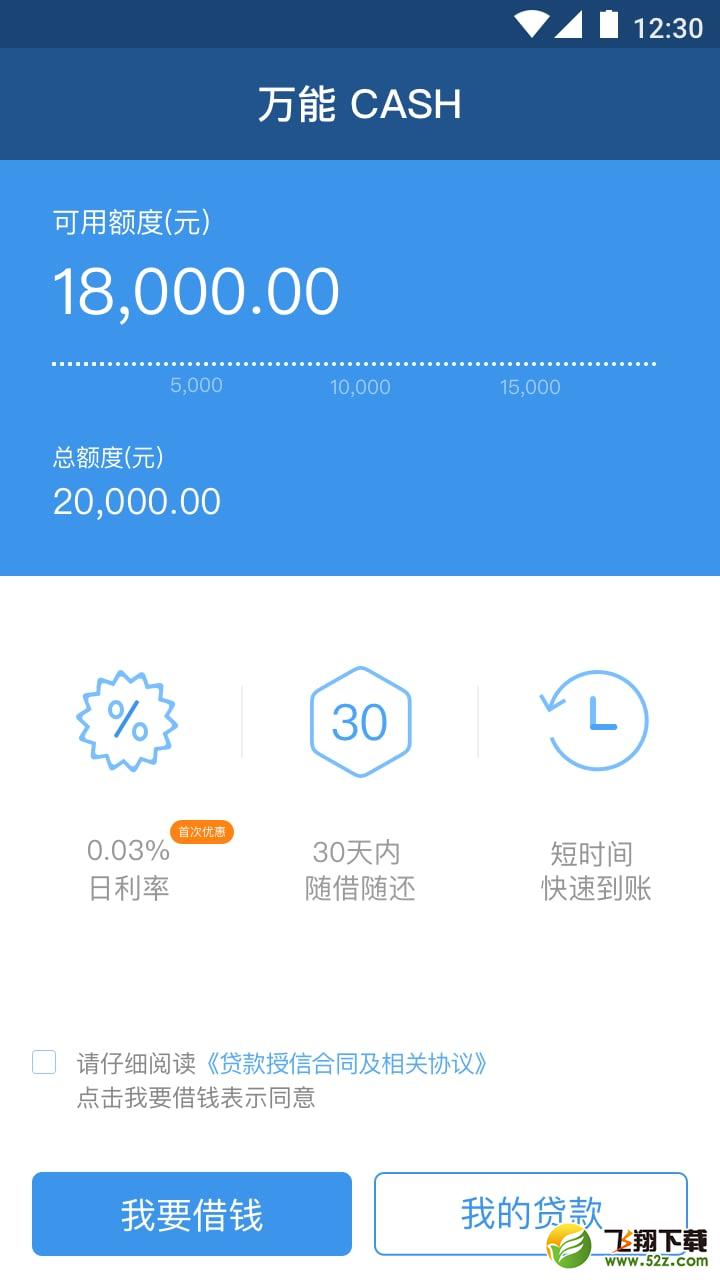Screen dimensions: 720x1280
Task: Open the 《贷款授信合同及相关协议》 link
Action: point(347,1063)
